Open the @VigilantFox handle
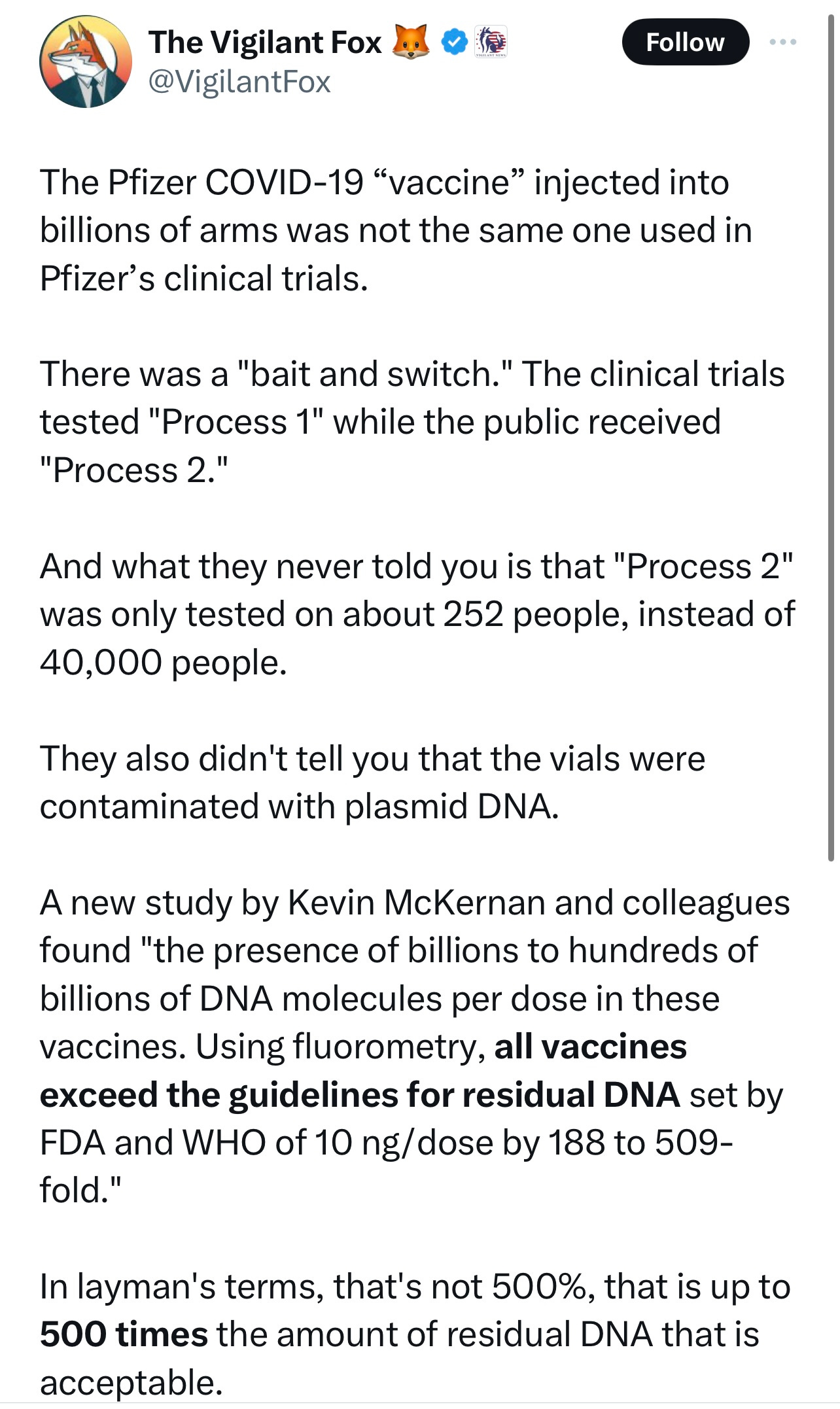This screenshot has width=840, height=1409. 239,82
